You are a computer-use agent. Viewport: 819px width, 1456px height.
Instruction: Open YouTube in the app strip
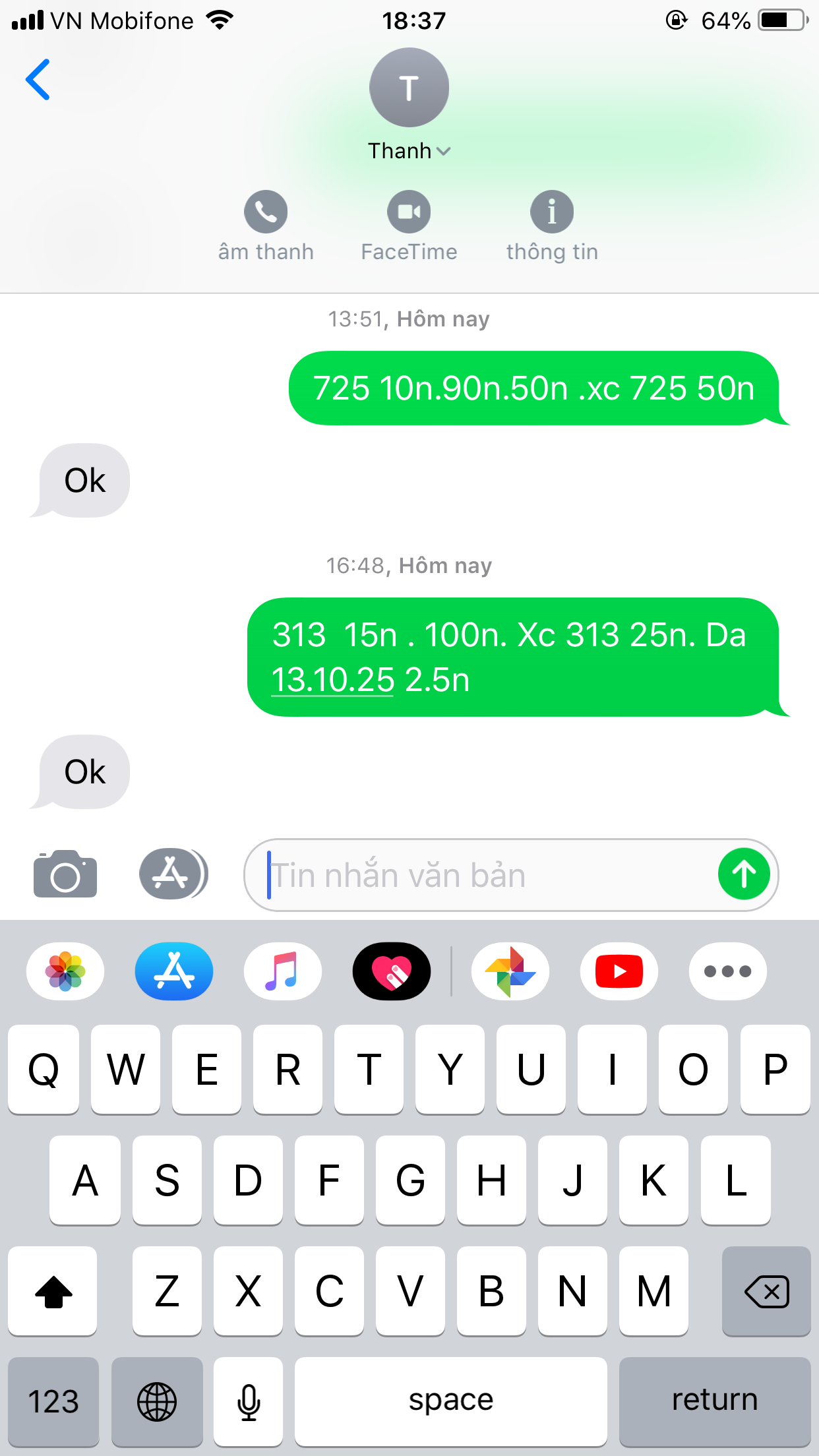click(619, 971)
